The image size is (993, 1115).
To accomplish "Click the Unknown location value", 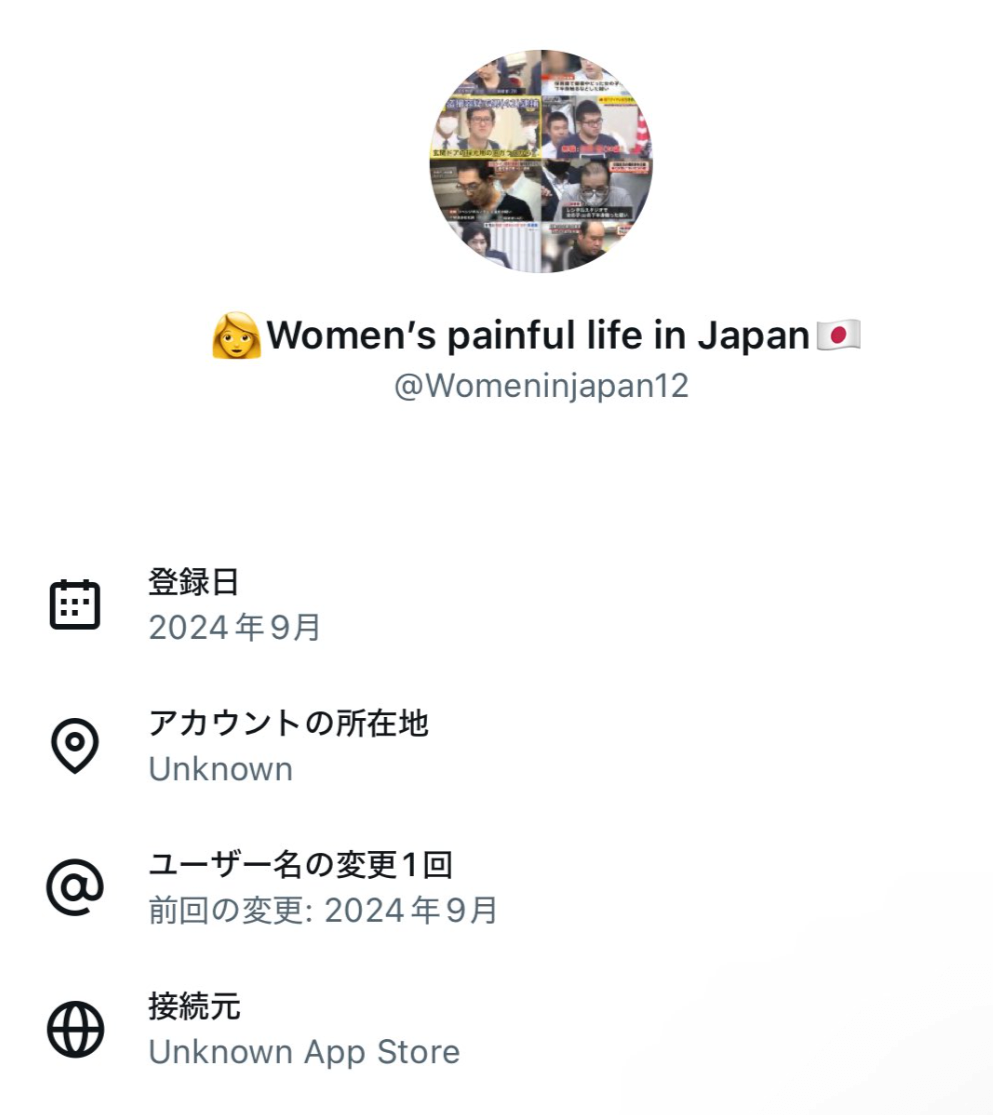I will tap(221, 769).
